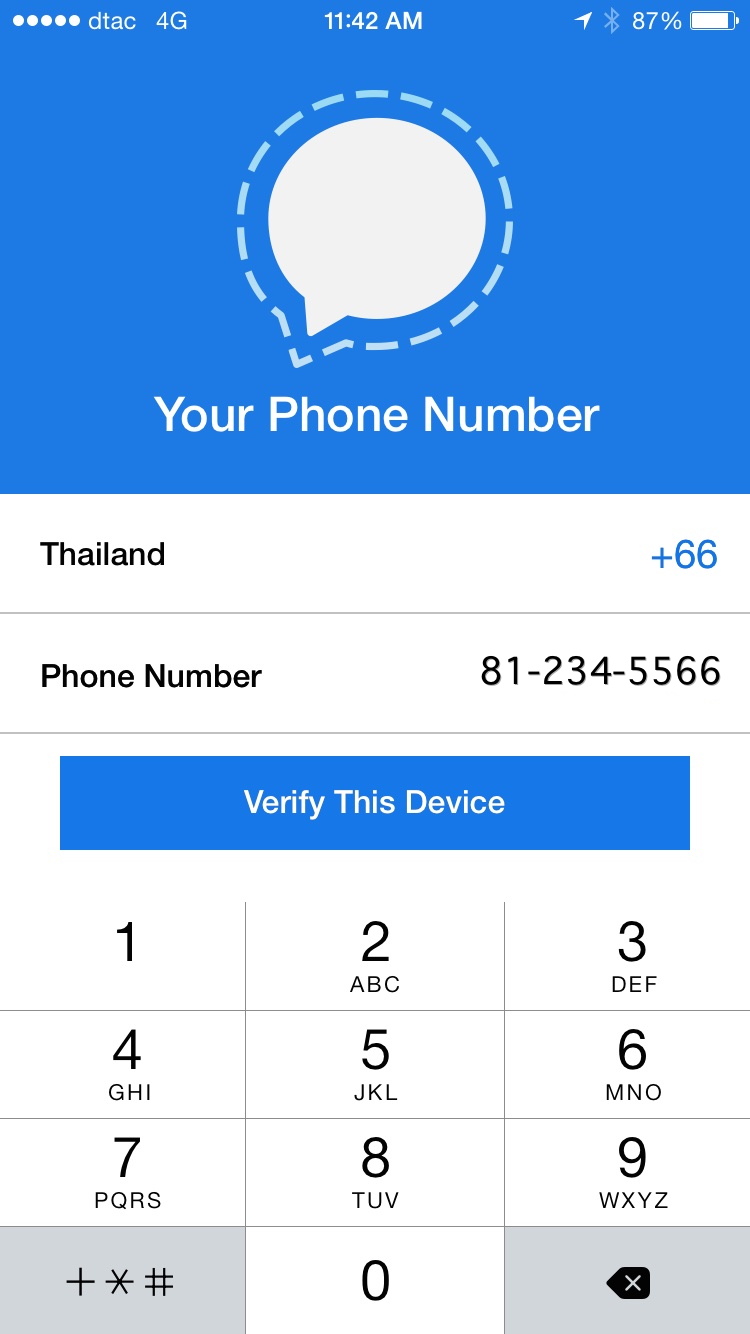Image resolution: width=750 pixels, height=1334 pixels.
Task: Enter digit 5 on the keypad
Action: click(375, 1064)
